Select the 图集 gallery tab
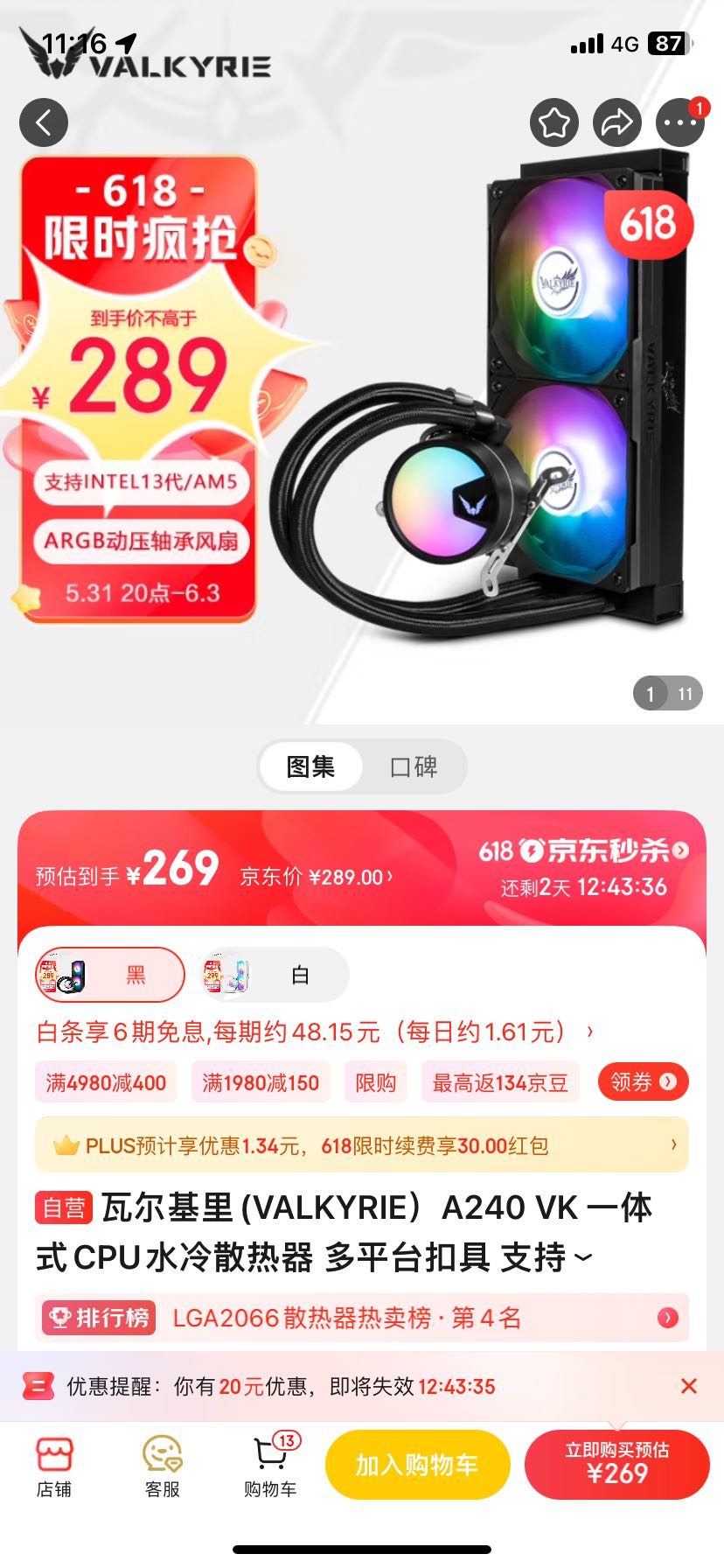 coord(310,766)
